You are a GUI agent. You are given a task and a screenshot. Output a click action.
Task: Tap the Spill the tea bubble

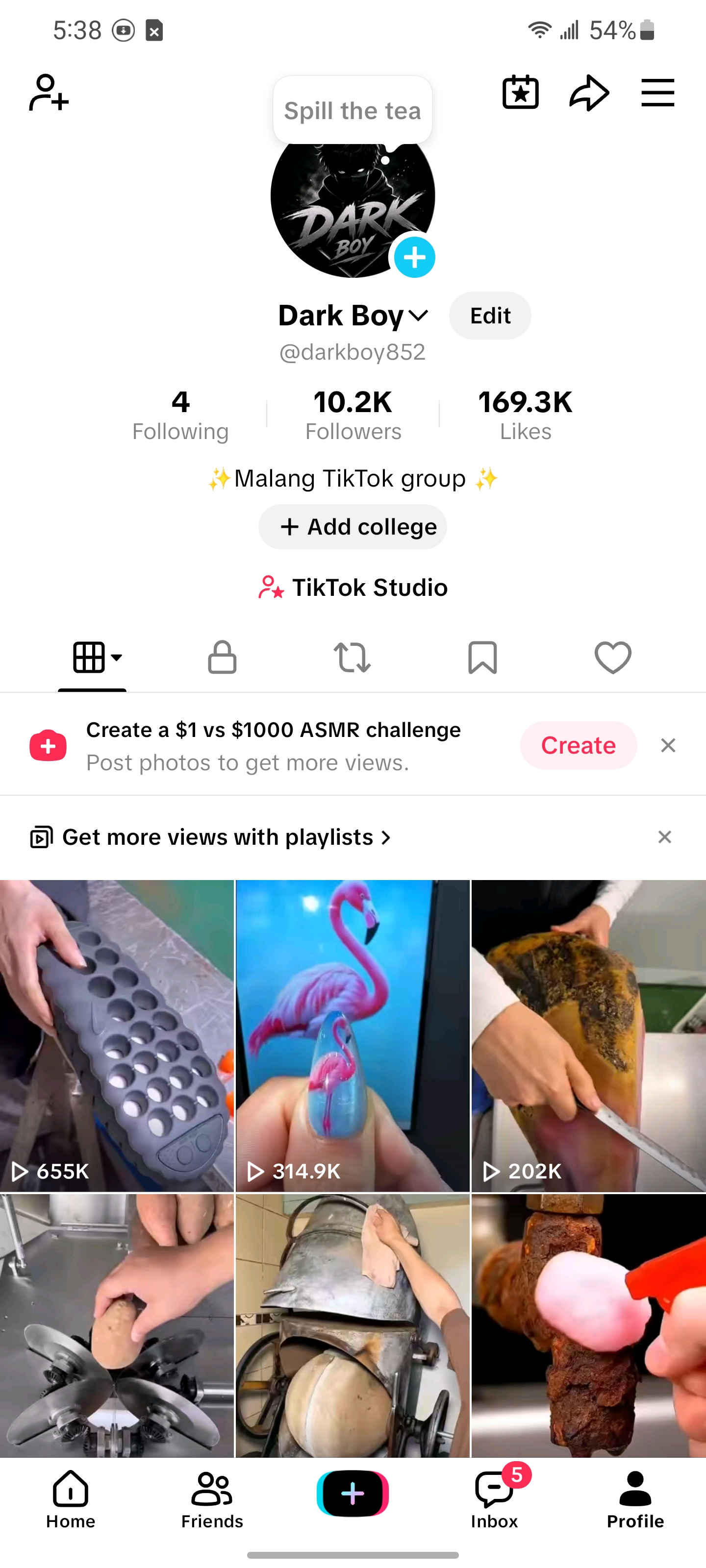point(353,110)
